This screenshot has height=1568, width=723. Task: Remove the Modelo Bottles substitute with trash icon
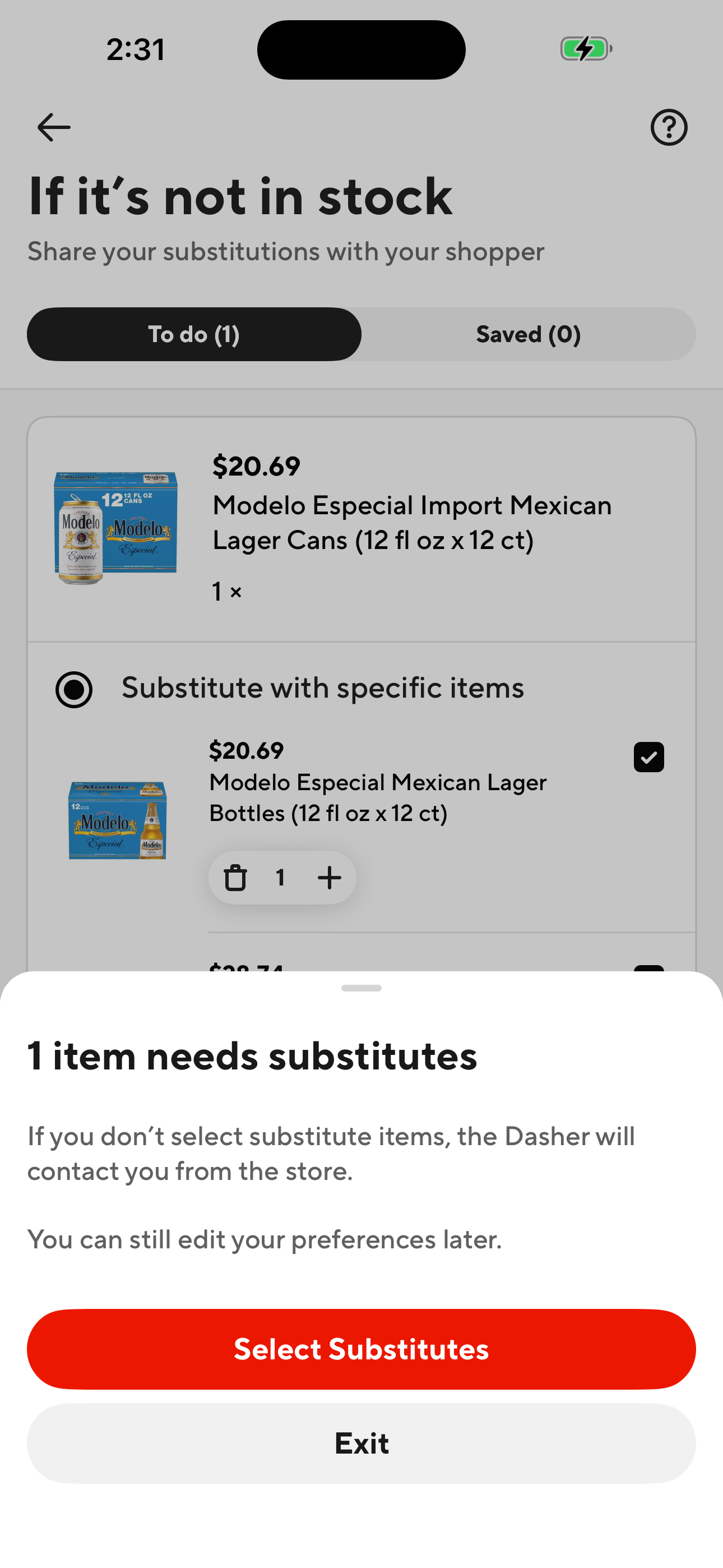[235, 878]
